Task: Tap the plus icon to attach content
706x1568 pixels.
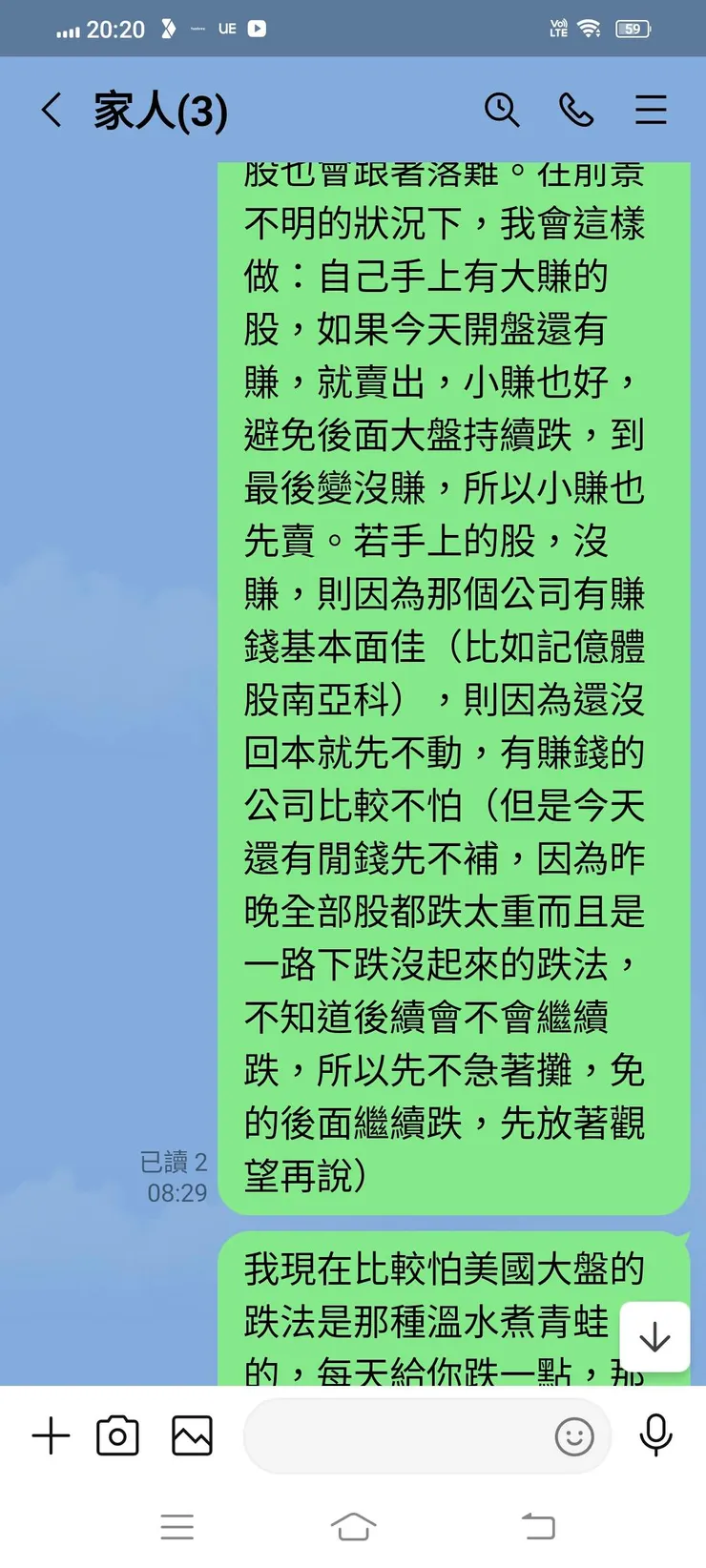Action: point(51,1434)
